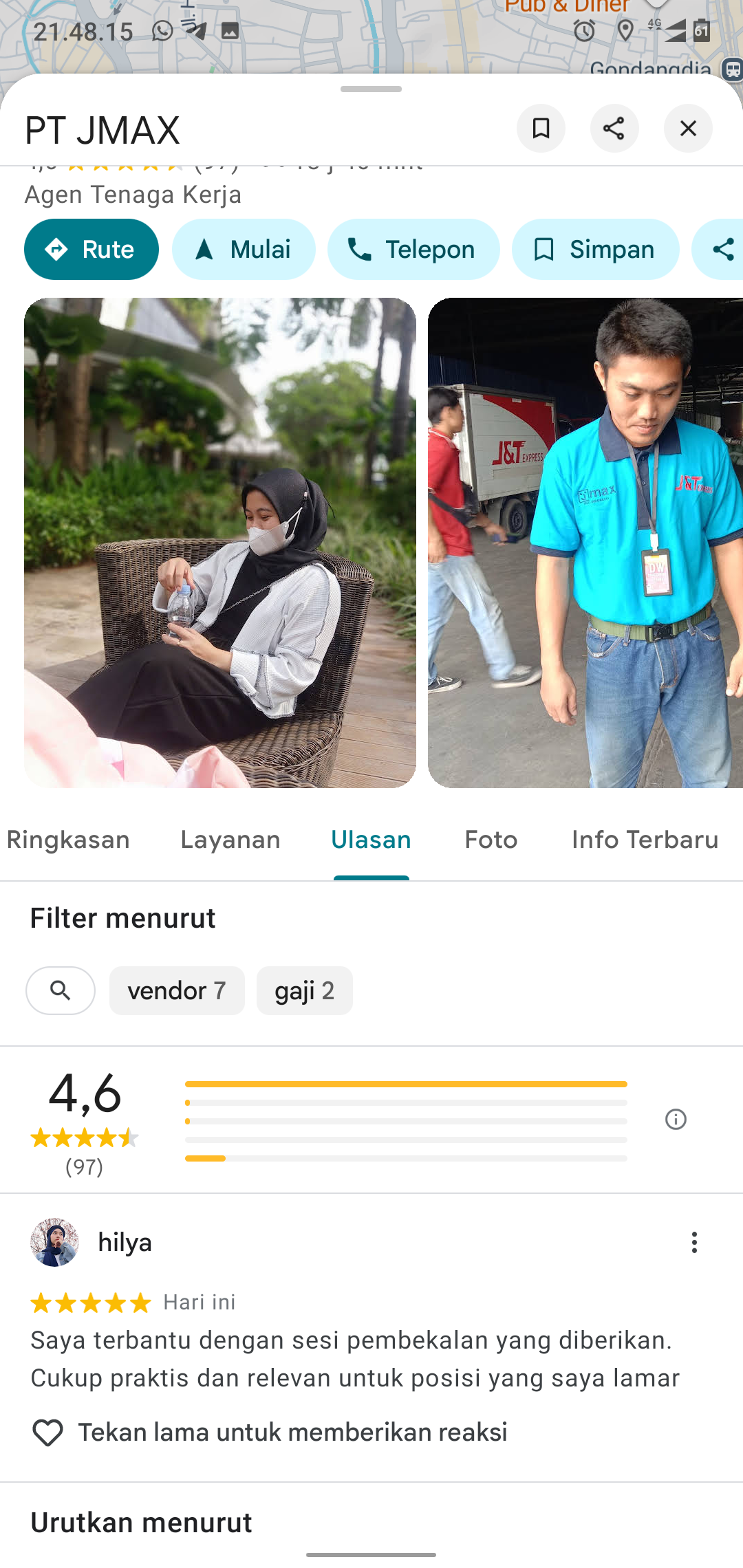View rating info icon details
Image resolution: width=743 pixels, height=1568 pixels.
point(676,1120)
